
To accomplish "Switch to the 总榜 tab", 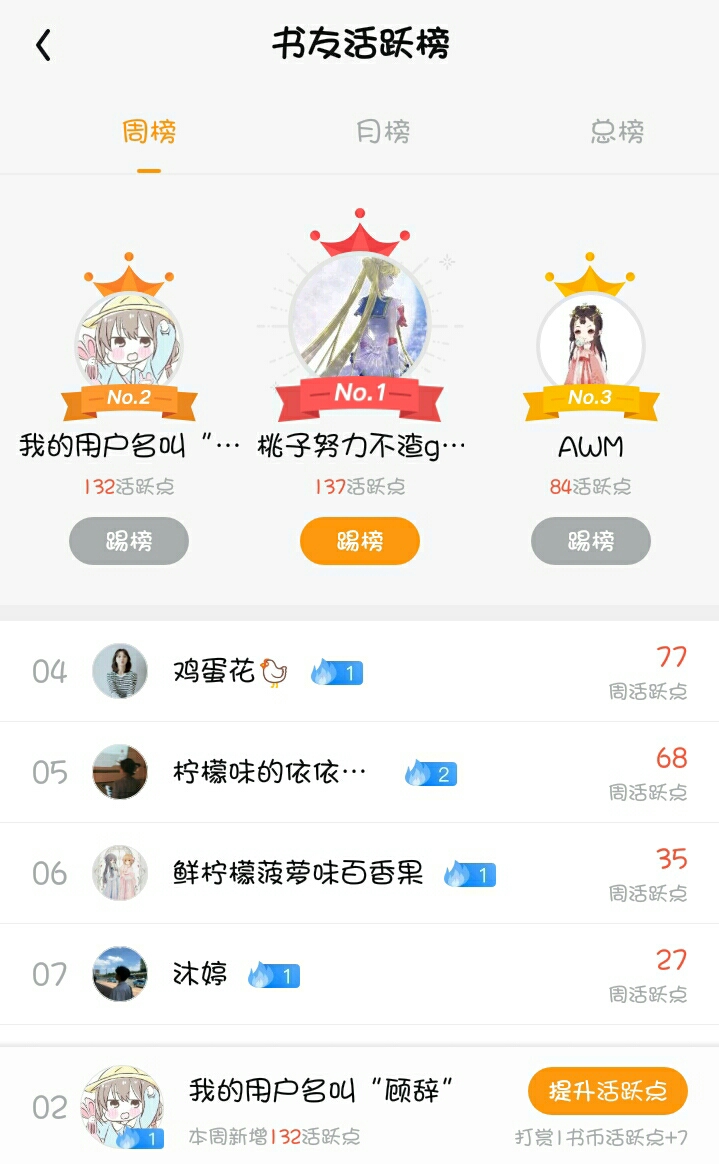I will point(617,132).
